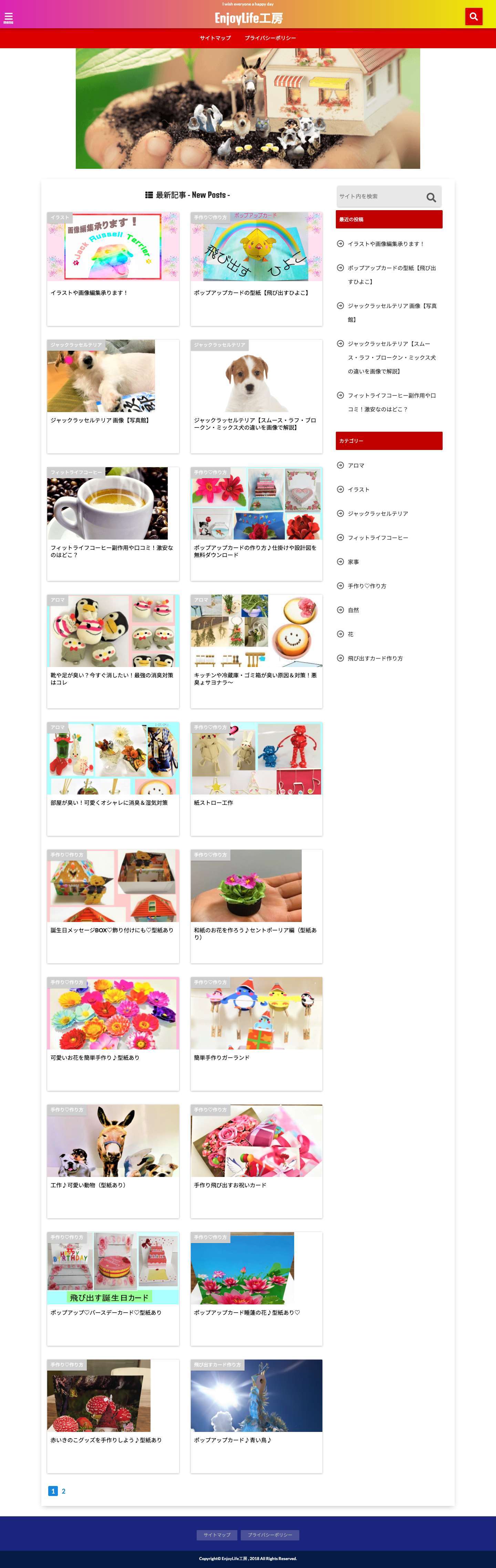This screenshot has width=496, height=1568.
Task: Open サイトマップ in the top navigation
Action: coord(215,38)
